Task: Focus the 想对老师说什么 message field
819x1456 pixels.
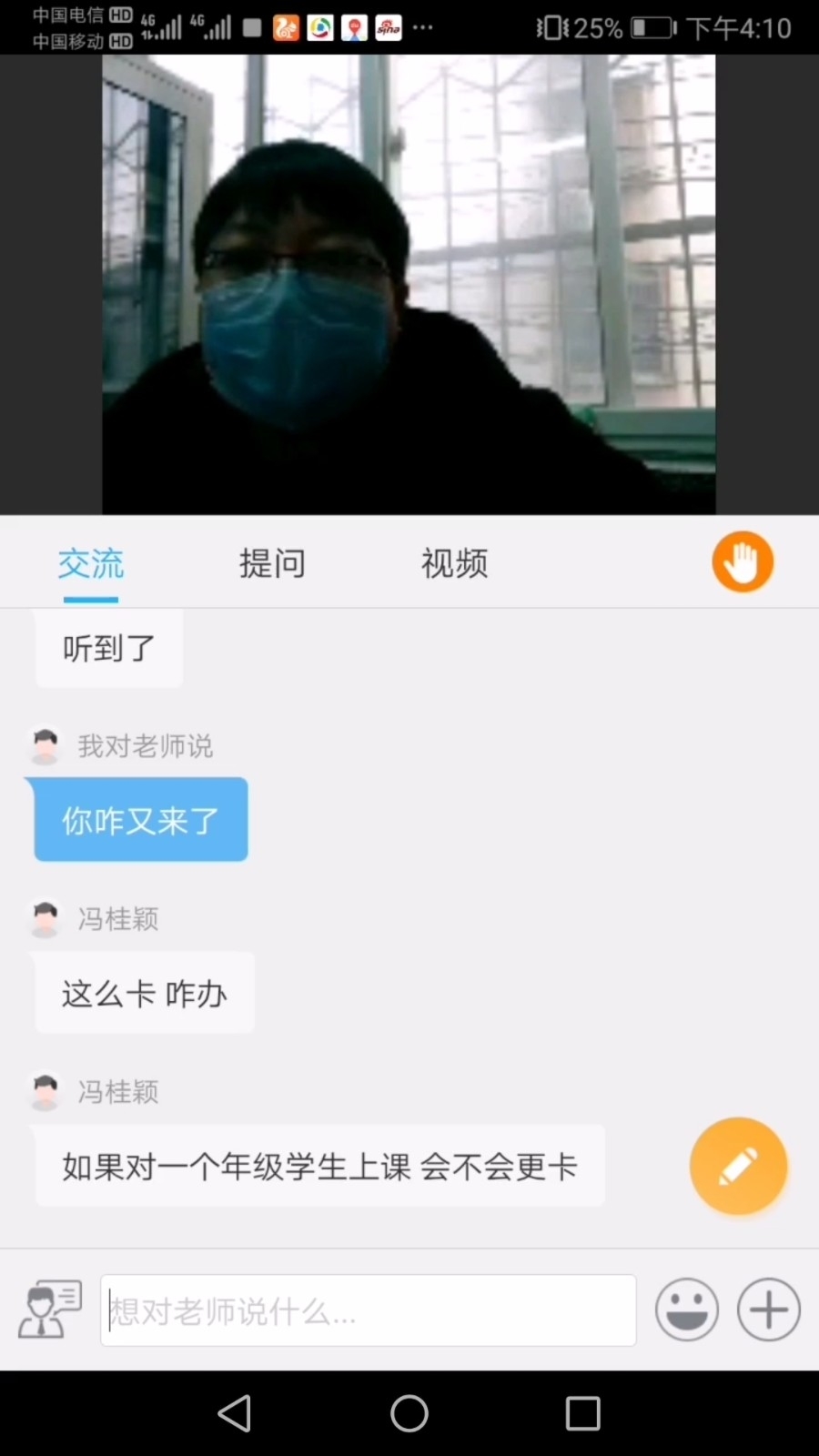Action: coord(368,1310)
